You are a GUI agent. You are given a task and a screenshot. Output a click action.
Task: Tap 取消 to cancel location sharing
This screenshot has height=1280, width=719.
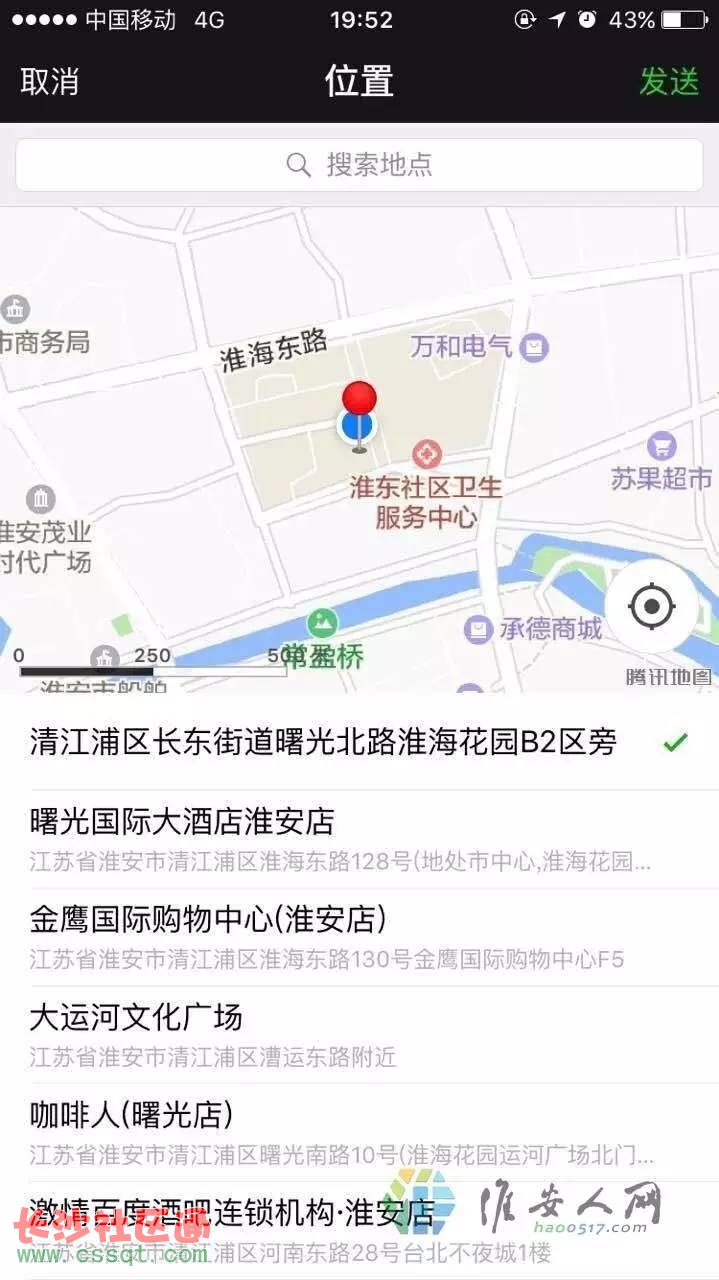(x=50, y=81)
